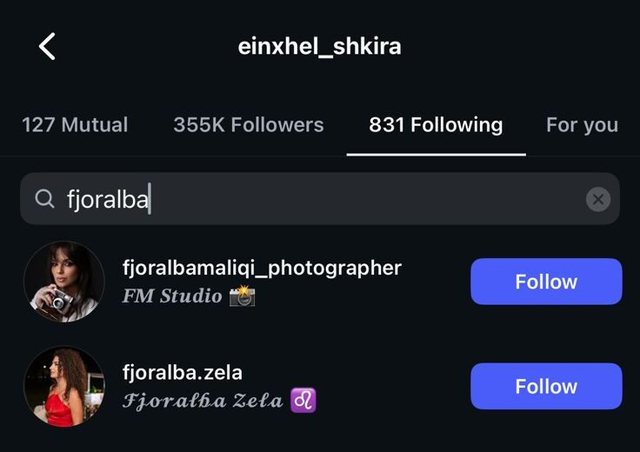Image resolution: width=640 pixels, height=452 pixels.
Task: Tap the search field containing fjoralba
Action: pyautogui.click(x=300, y=199)
